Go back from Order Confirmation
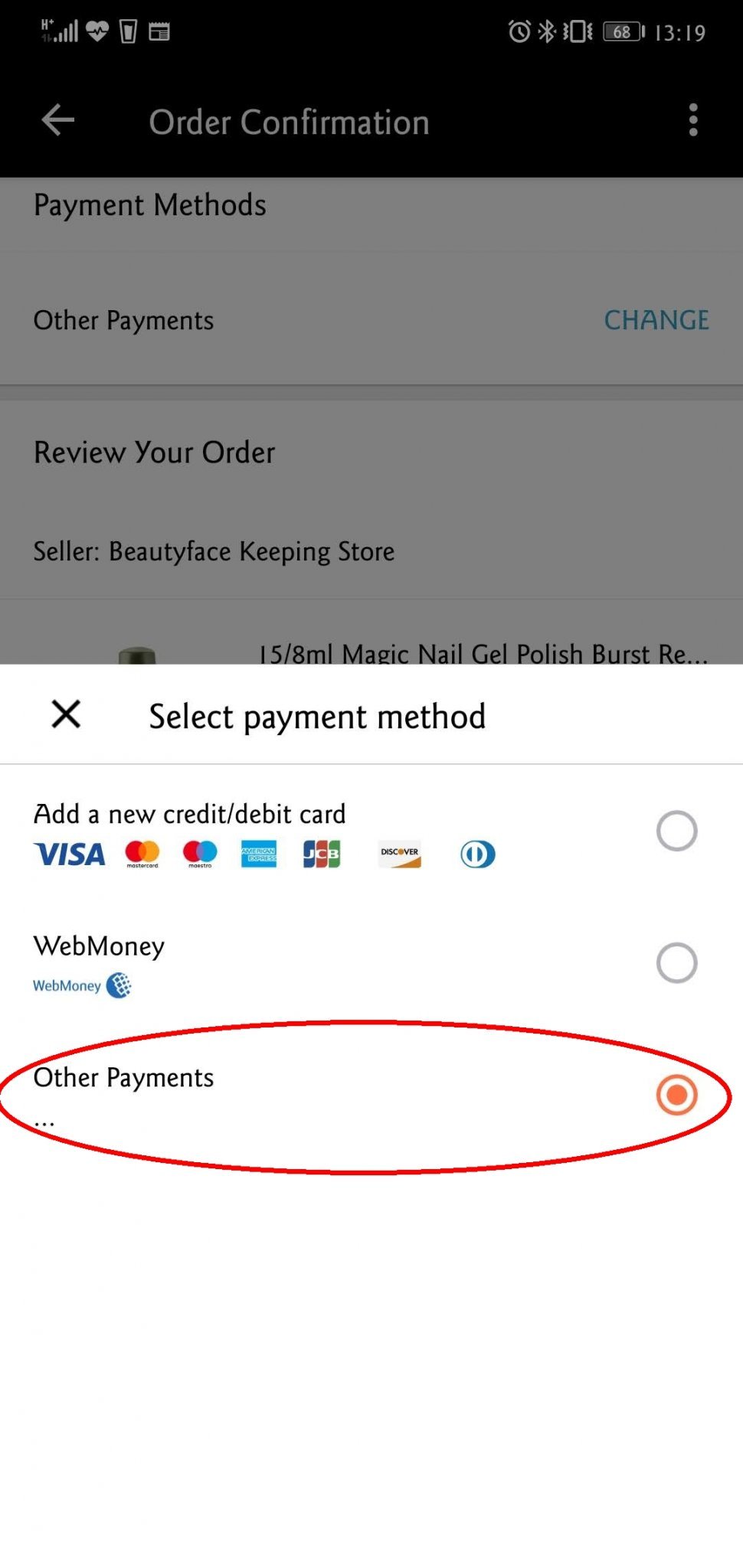Screen dimensions: 743x1568 (x=58, y=120)
